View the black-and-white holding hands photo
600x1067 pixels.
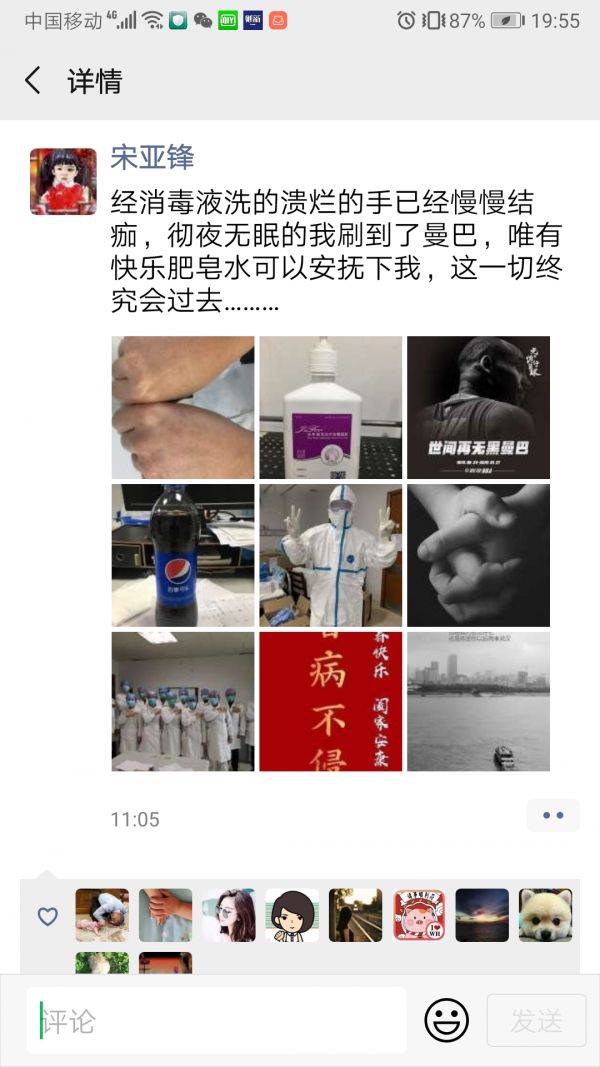pyautogui.click(x=478, y=555)
